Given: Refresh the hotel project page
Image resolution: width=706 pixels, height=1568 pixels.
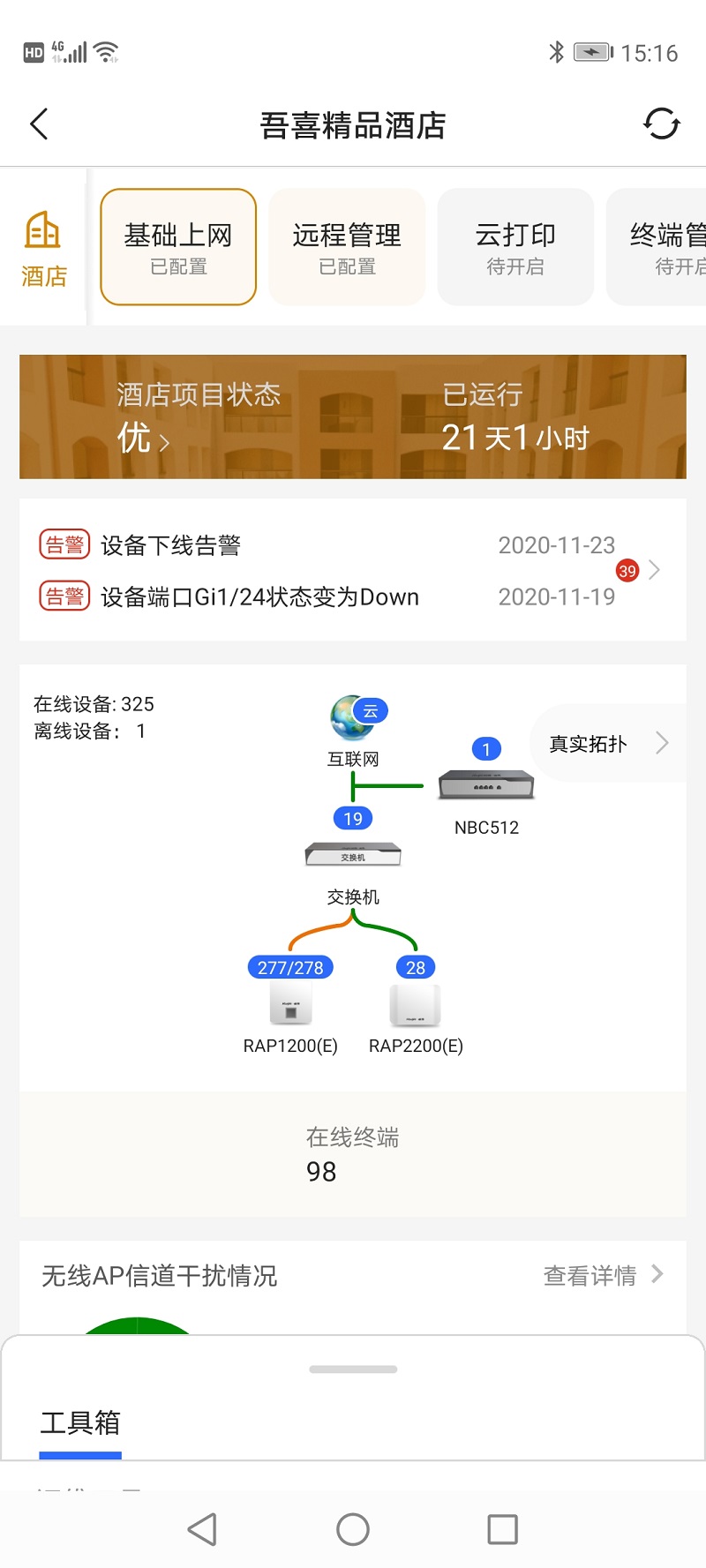Looking at the screenshot, I should 661,124.
